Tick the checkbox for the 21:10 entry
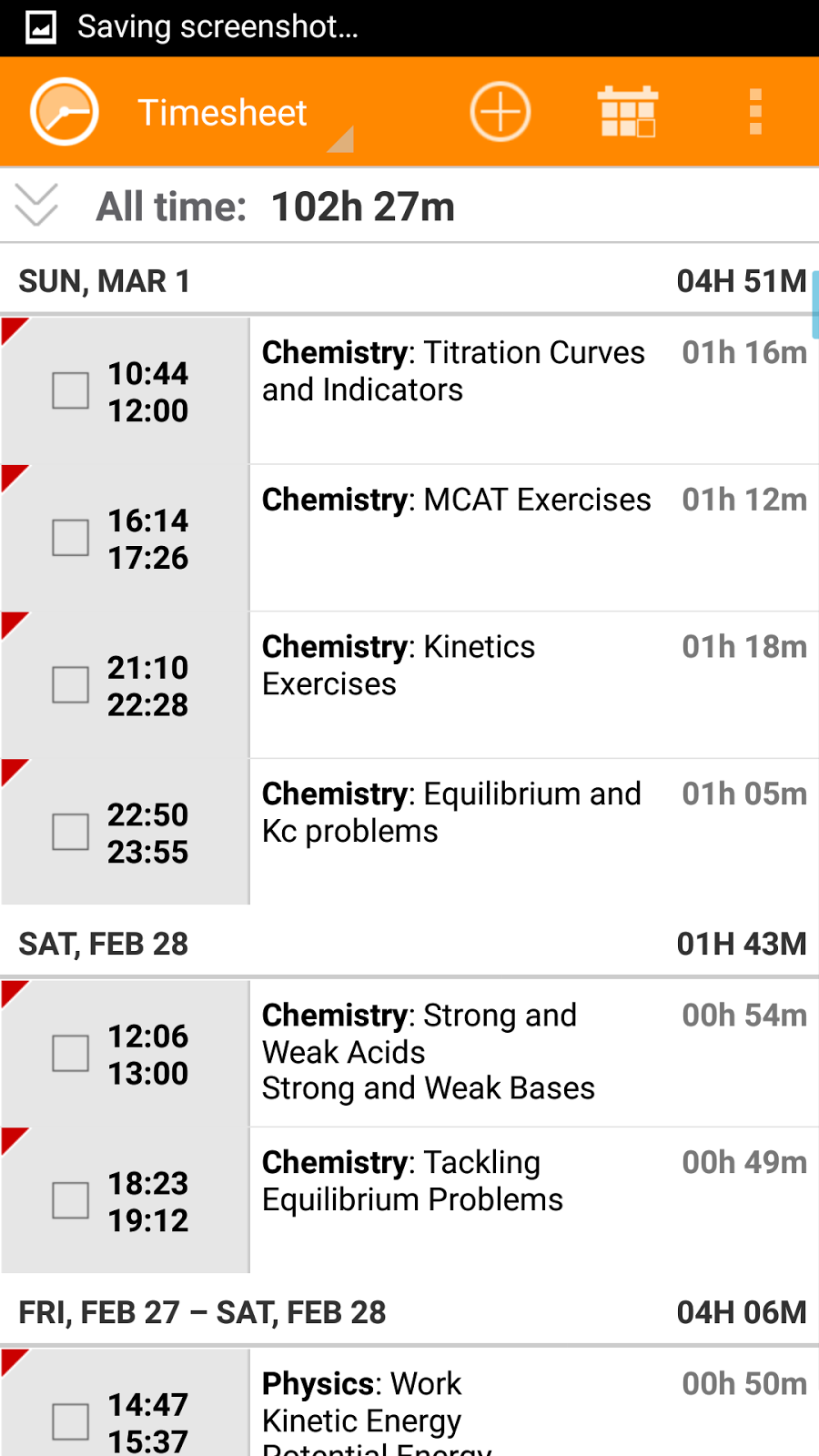The image size is (819, 1456). coord(70,684)
